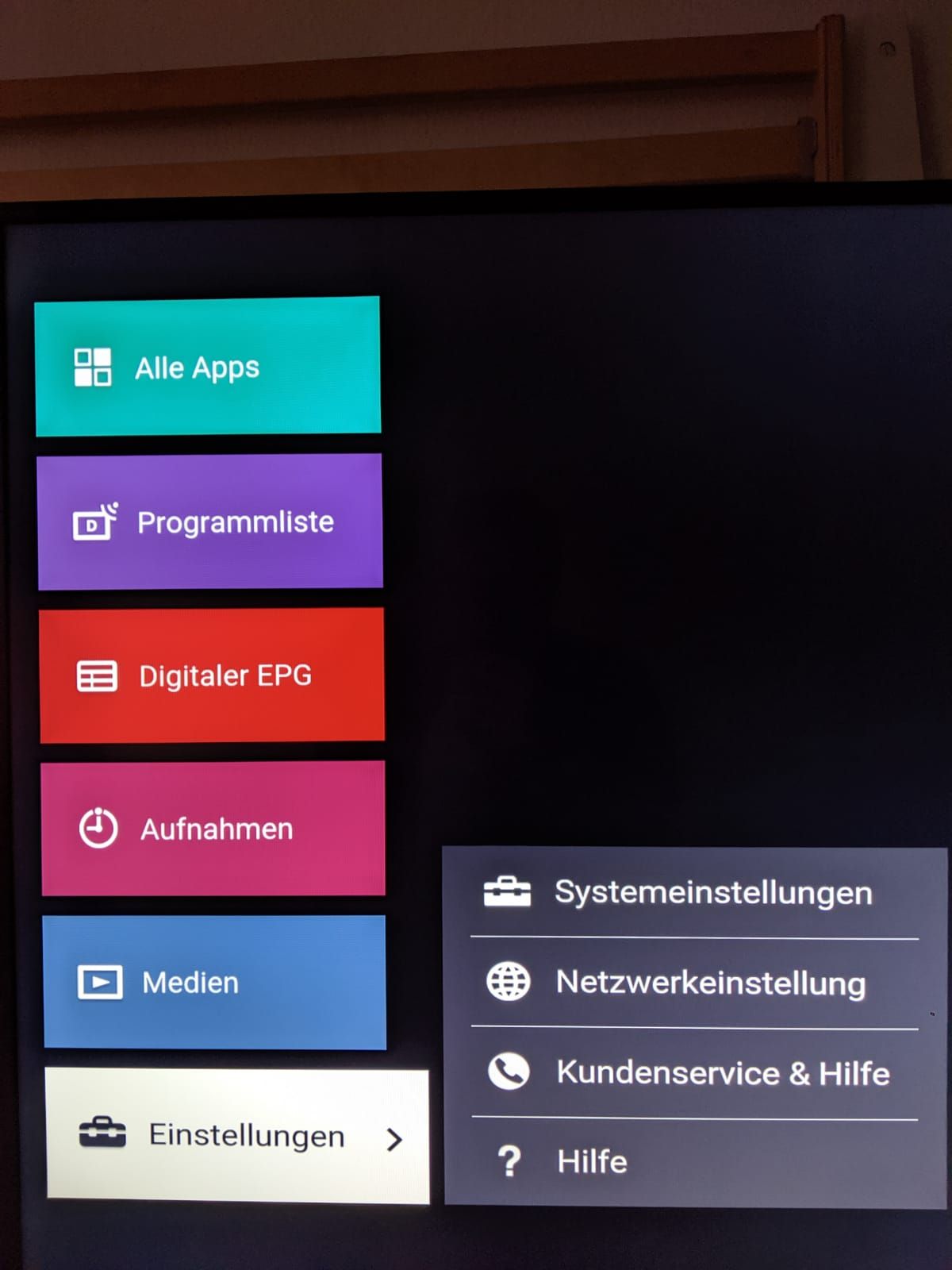Open the Medien tile
Screen dimensions: 952x1270
[x=214, y=983]
